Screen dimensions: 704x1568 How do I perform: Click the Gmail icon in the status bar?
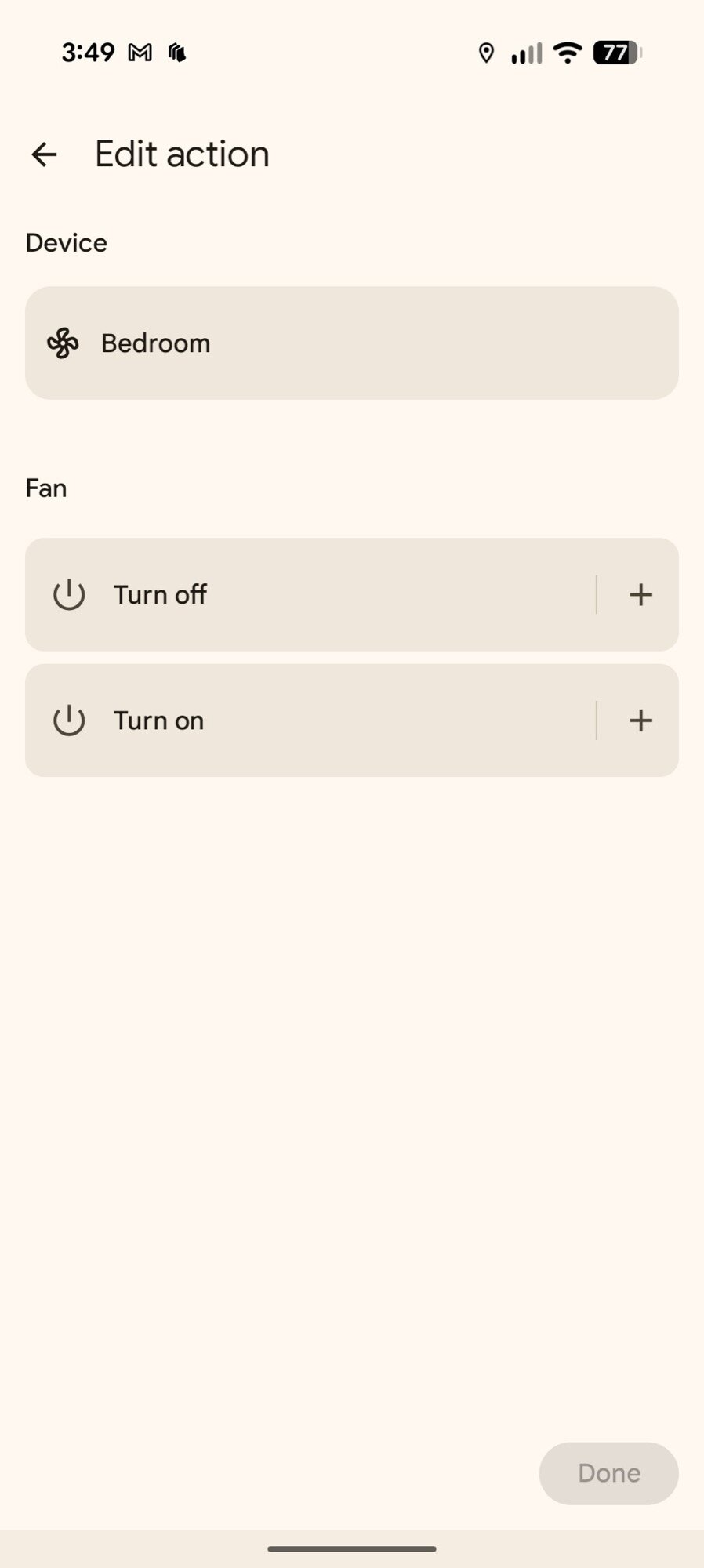(140, 51)
